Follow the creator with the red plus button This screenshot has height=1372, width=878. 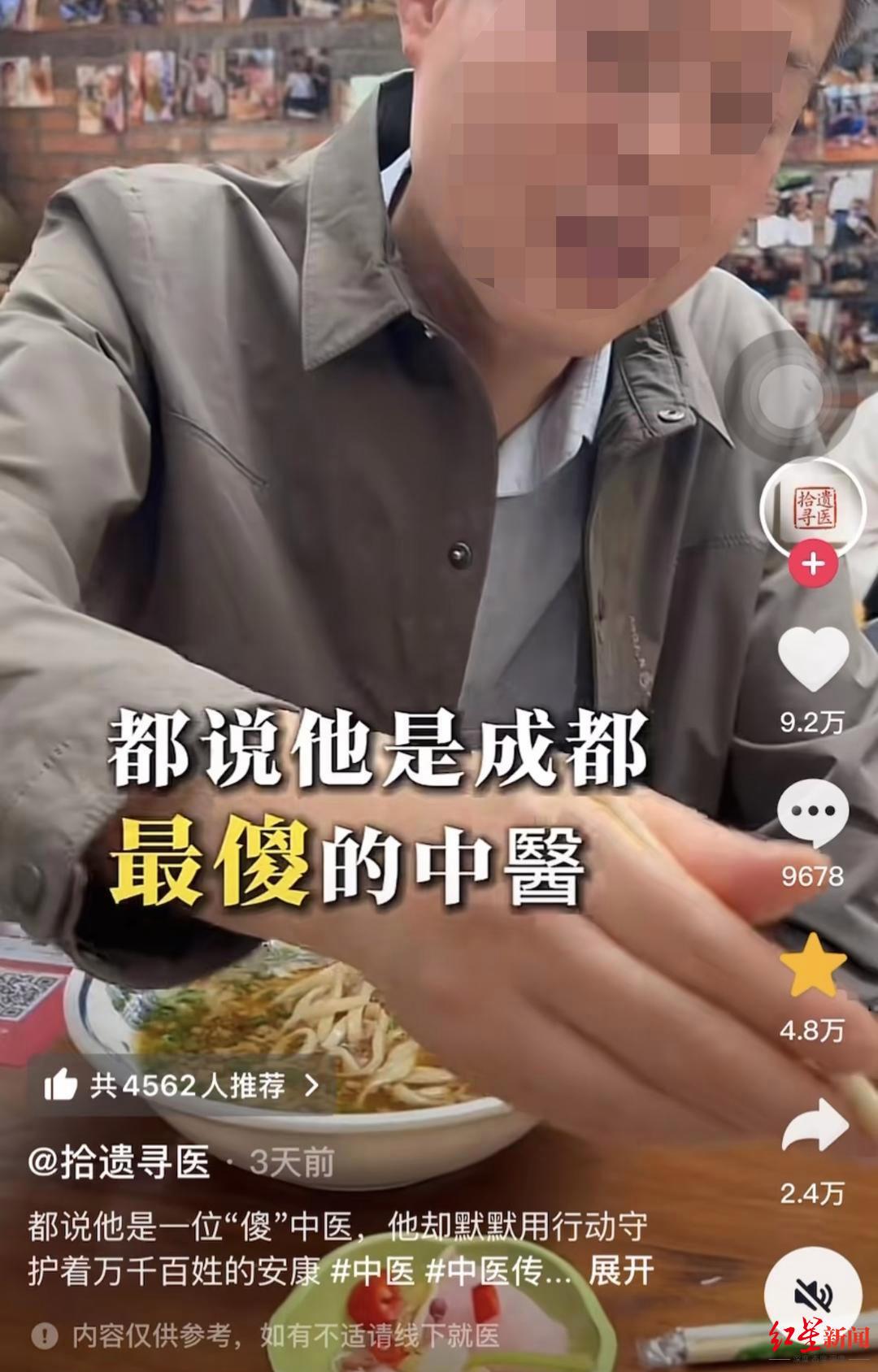coord(813,564)
